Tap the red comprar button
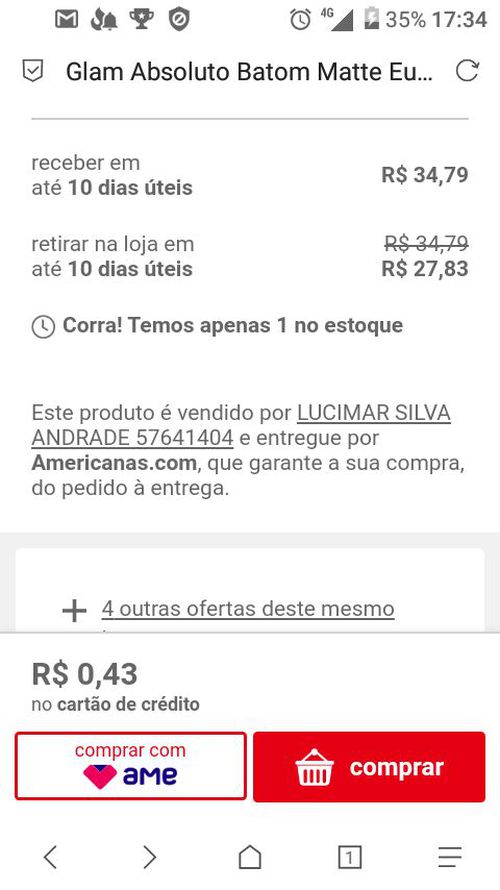This screenshot has width=500, height=890. click(x=369, y=767)
